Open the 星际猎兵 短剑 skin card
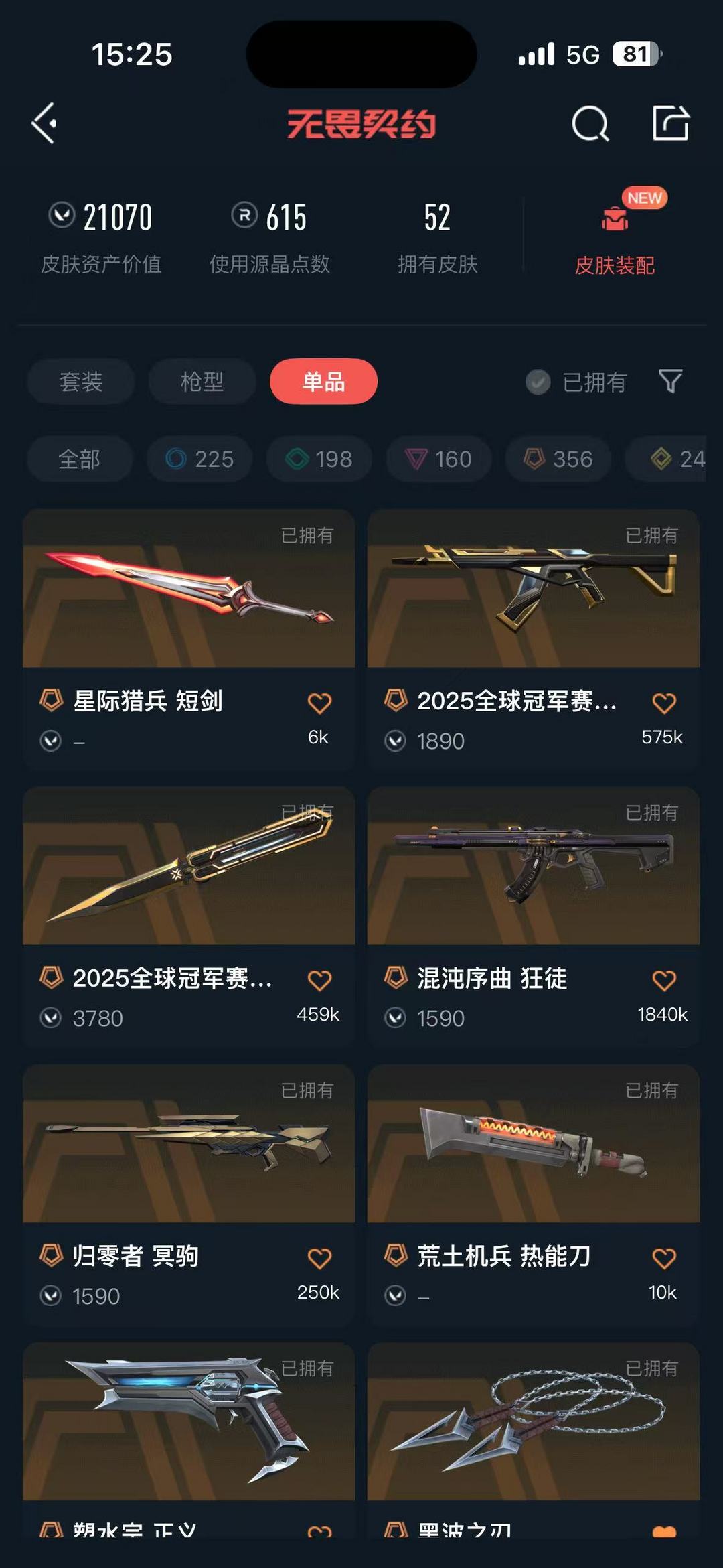The height and width of the screenshot is (1568, 723). (189, 640)
